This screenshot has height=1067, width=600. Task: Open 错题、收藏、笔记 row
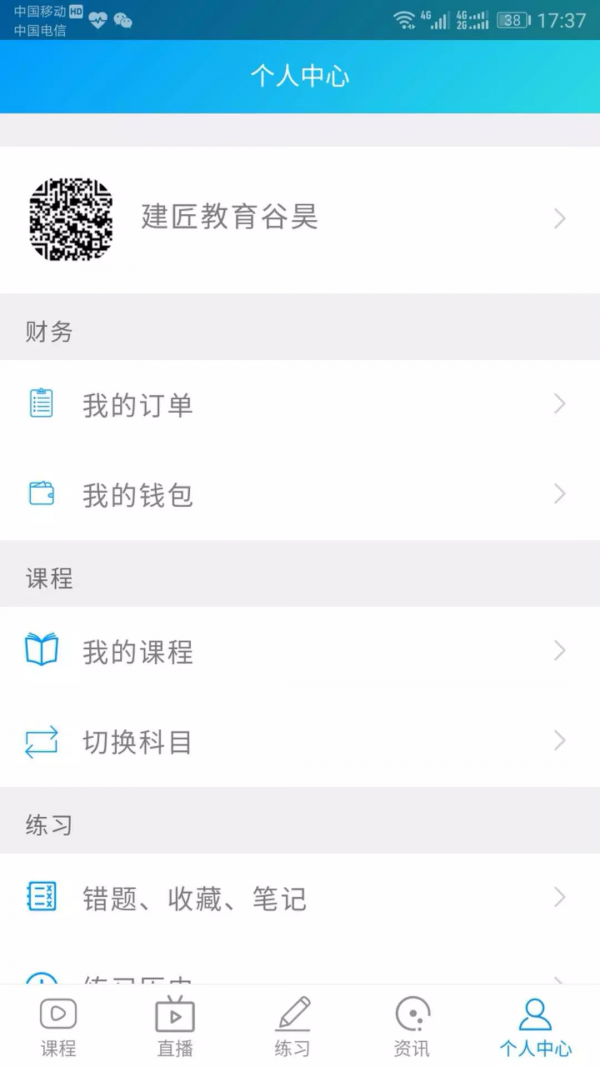[300, 898]
